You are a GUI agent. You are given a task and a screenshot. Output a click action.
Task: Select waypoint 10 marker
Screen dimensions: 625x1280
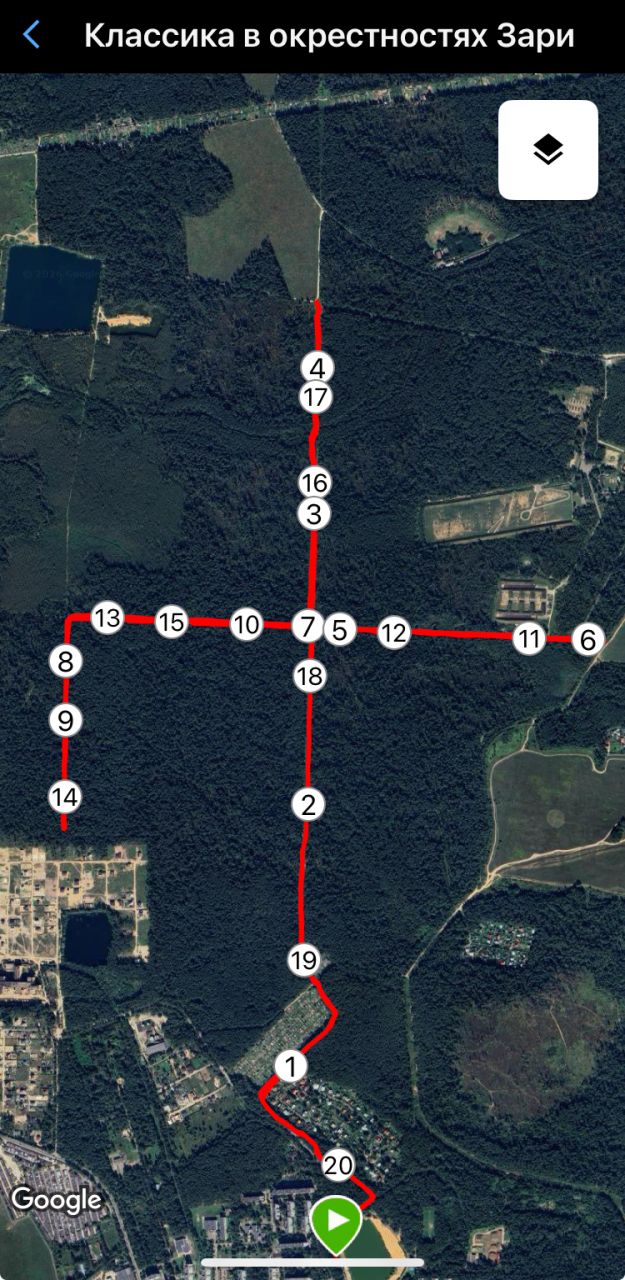coord(246,625)
